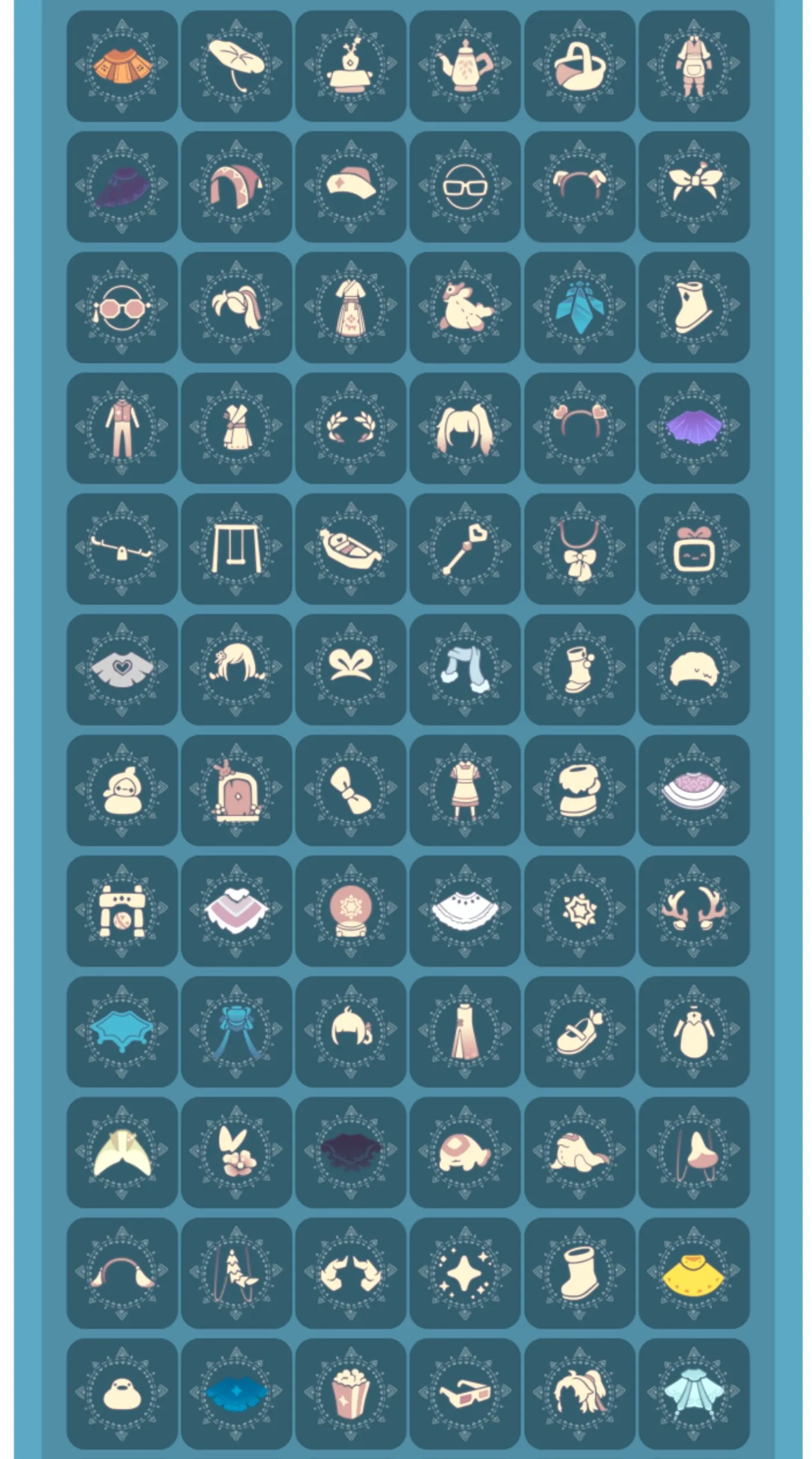The height and width of the screenshot is (1459, 812).
Task: Open the 3D glasses item
Action: 465,1393
